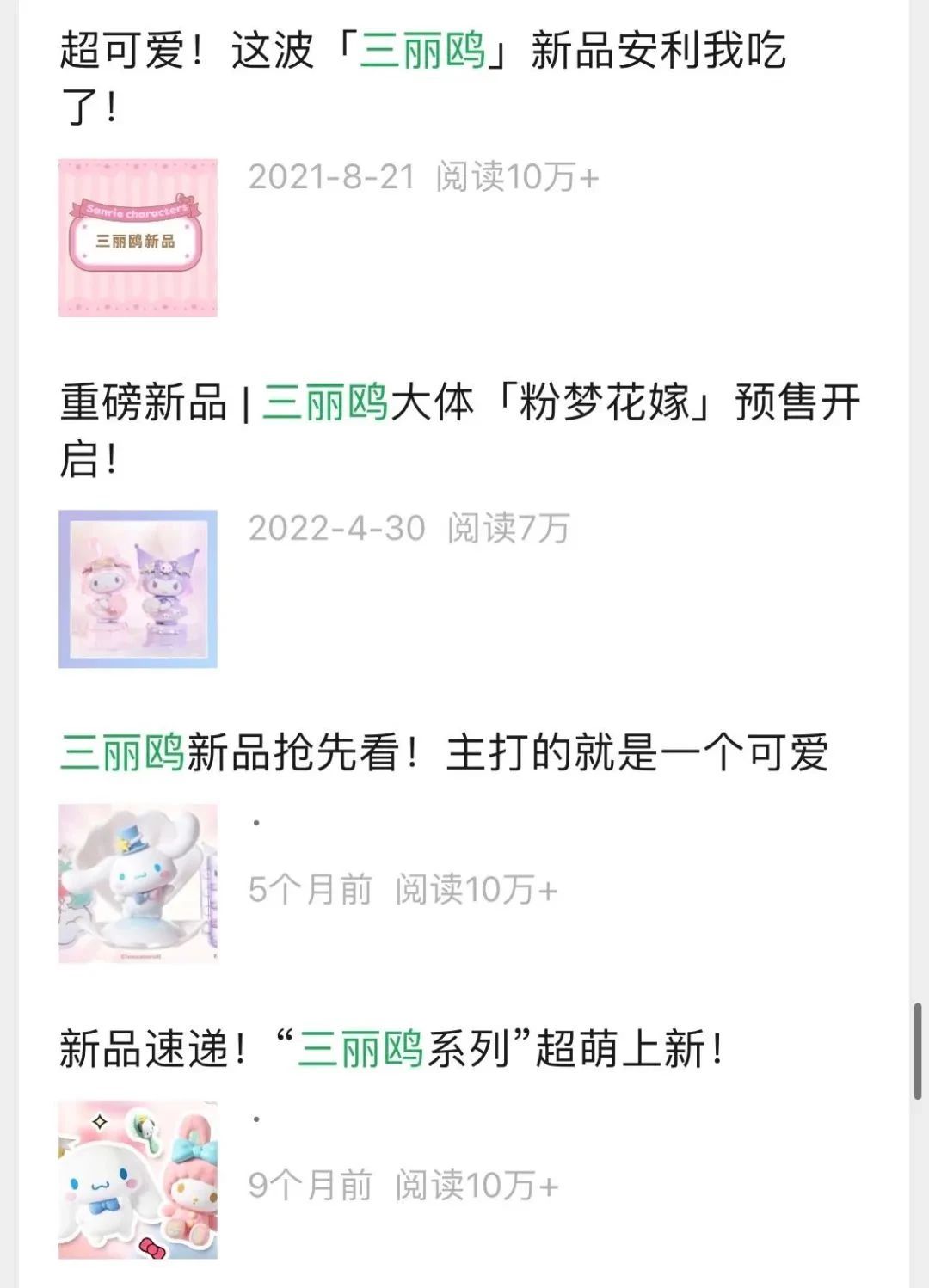Open article 新品速递 三丽鸥系列超萌上新
The height and width of the screenshot is (1288, 929).
(x=392, y=1049)
